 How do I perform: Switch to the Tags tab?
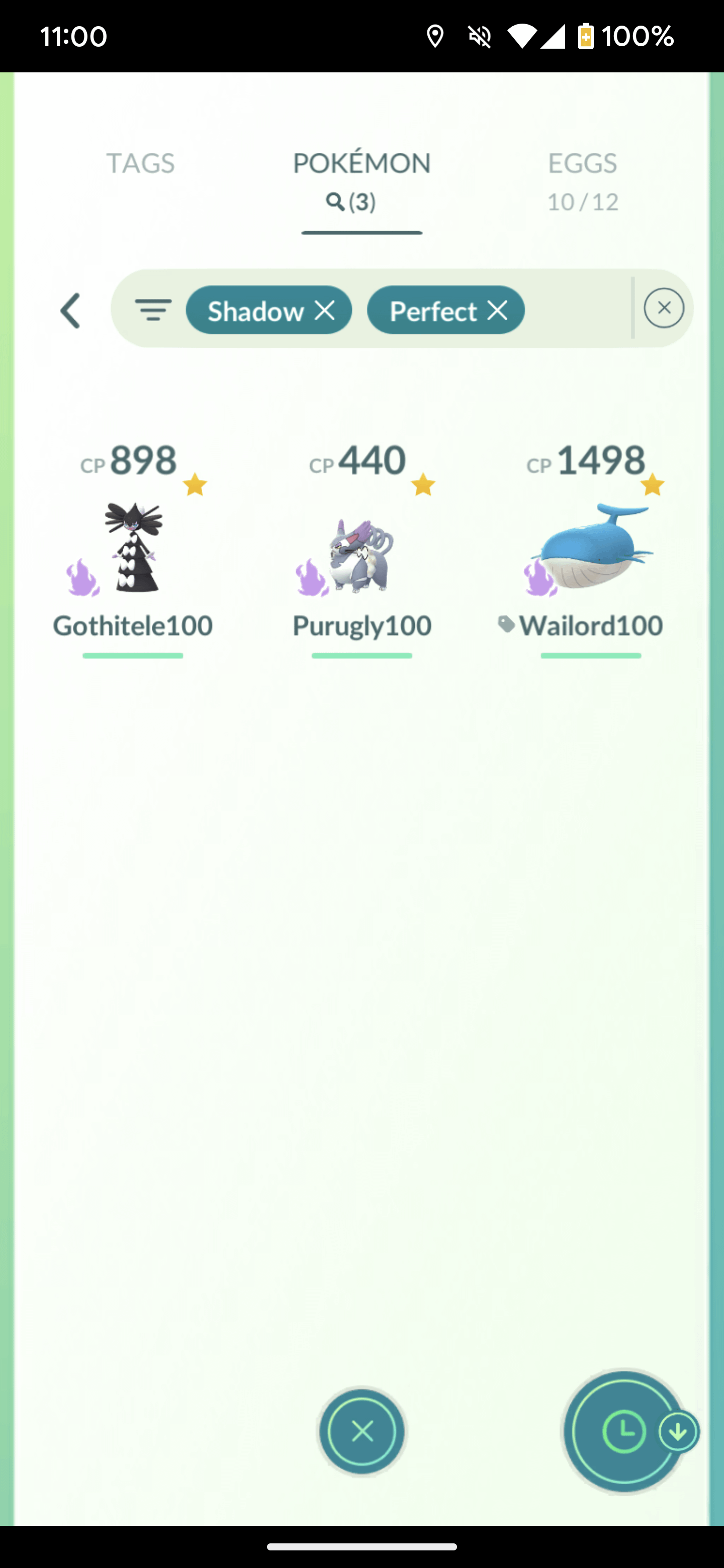140,163
